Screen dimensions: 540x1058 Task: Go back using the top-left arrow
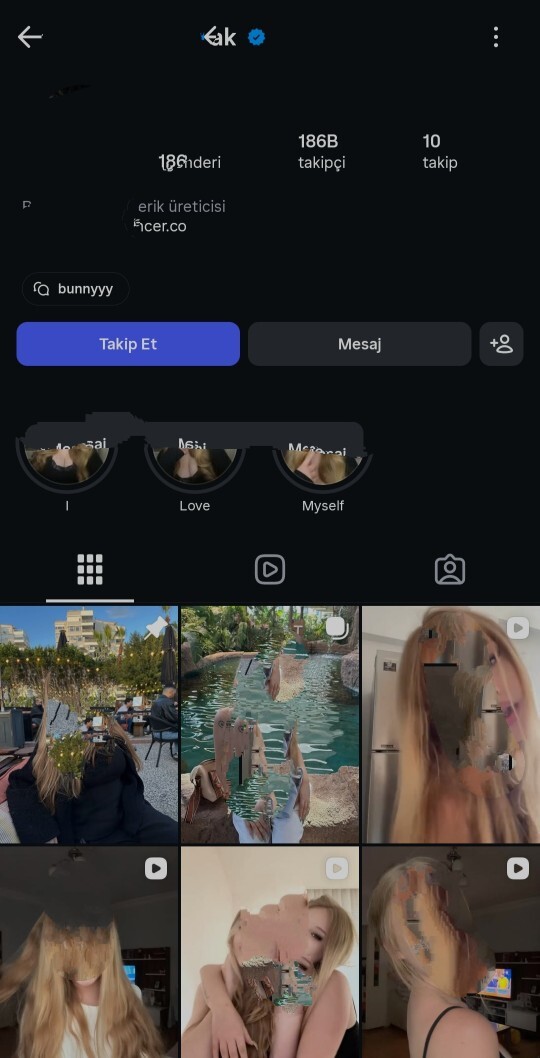pos(30,37)
